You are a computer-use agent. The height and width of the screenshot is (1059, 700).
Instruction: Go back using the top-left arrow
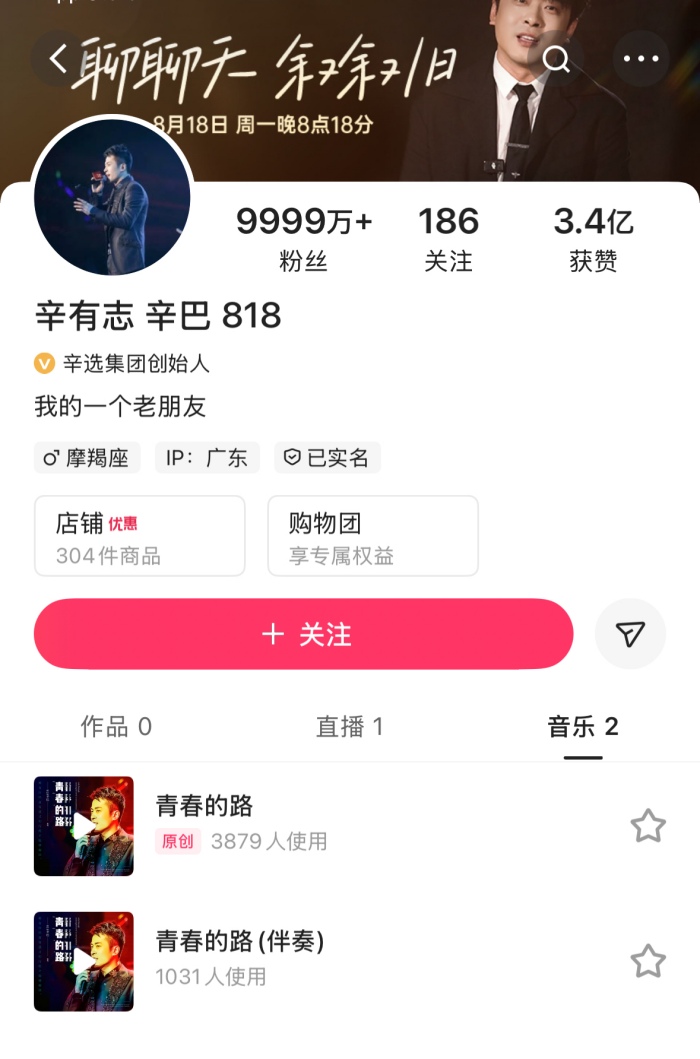pos(58,59)
